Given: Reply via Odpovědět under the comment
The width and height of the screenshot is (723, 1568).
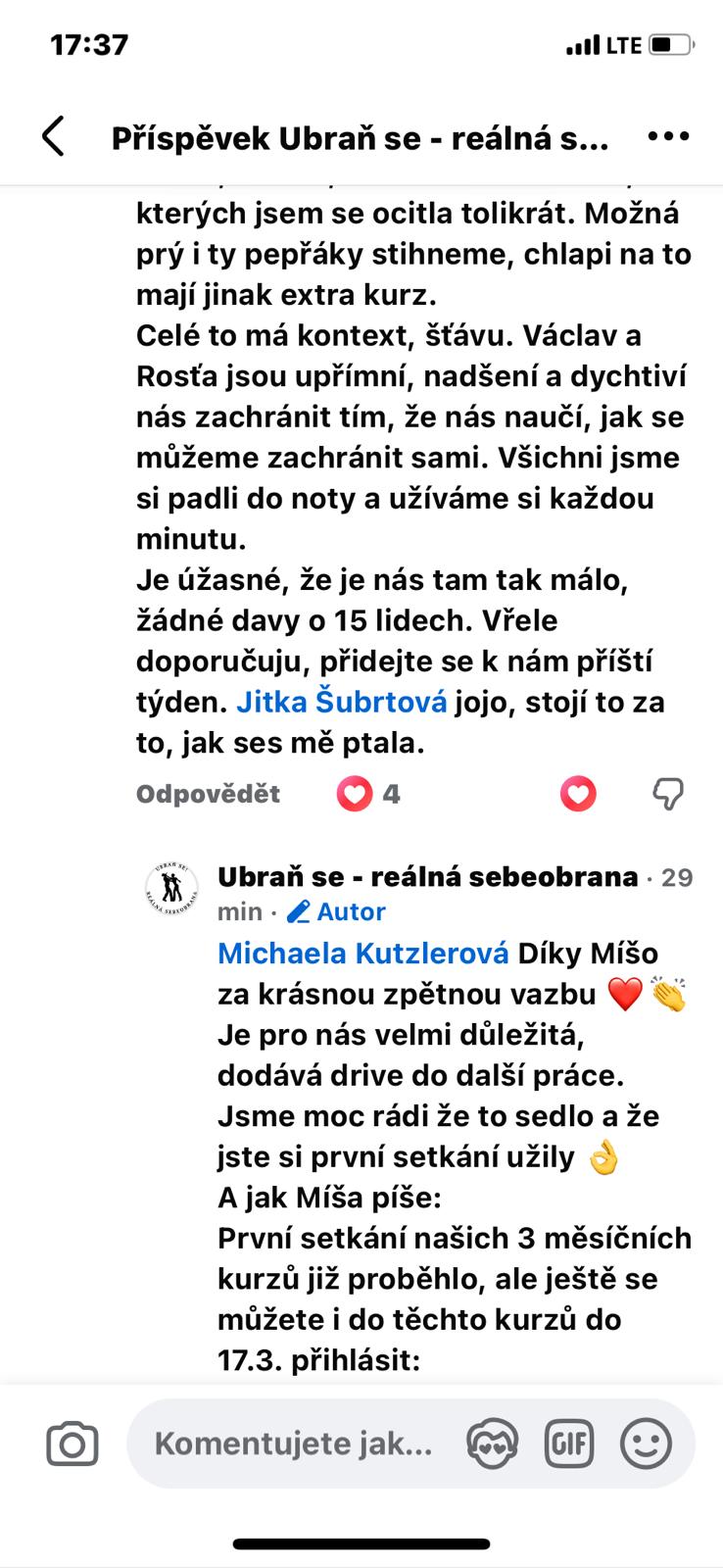Looking at the screenshot, I should [208, 793].
